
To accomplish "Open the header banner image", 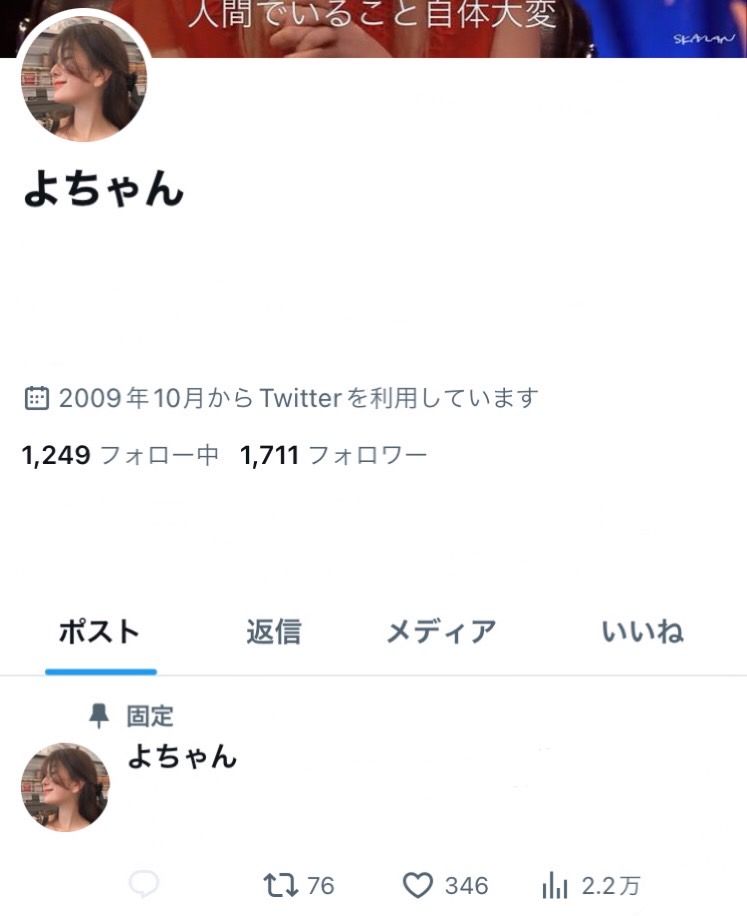I will click(450, 25).
